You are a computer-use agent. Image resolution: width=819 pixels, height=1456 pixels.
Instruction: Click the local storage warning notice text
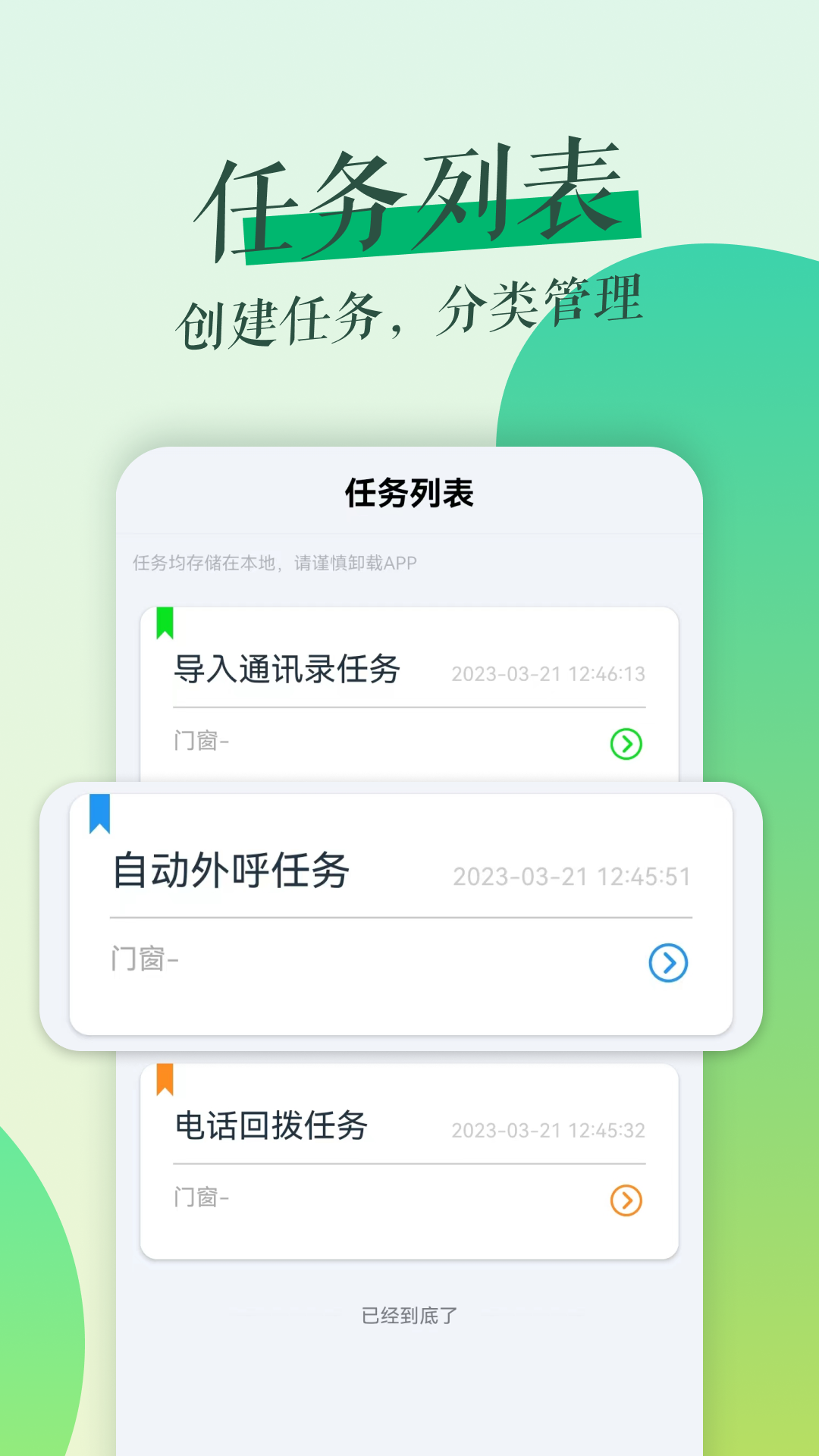click(x=276, y=563)
